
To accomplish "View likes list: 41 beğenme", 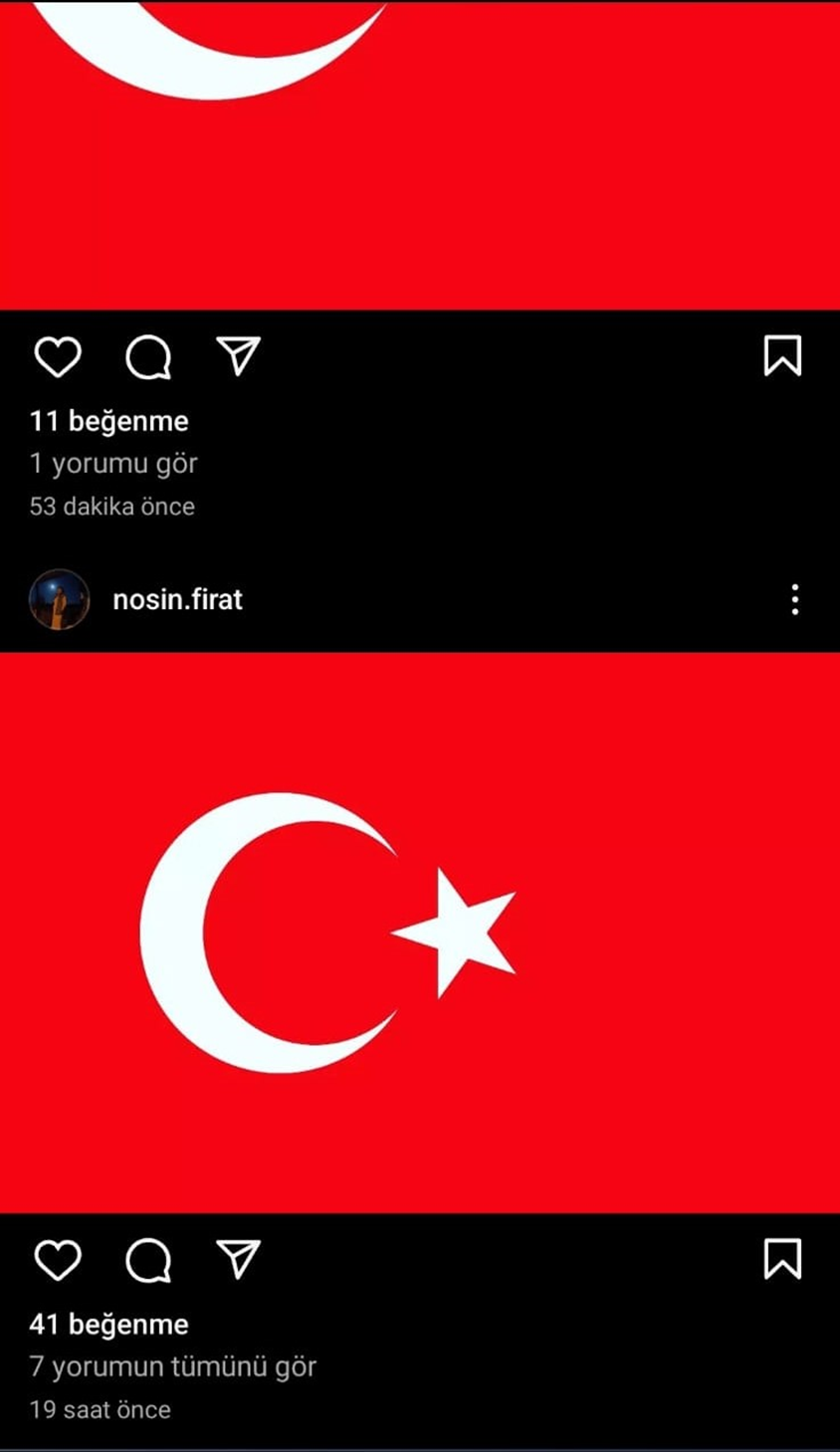I will click(108, 1325).
